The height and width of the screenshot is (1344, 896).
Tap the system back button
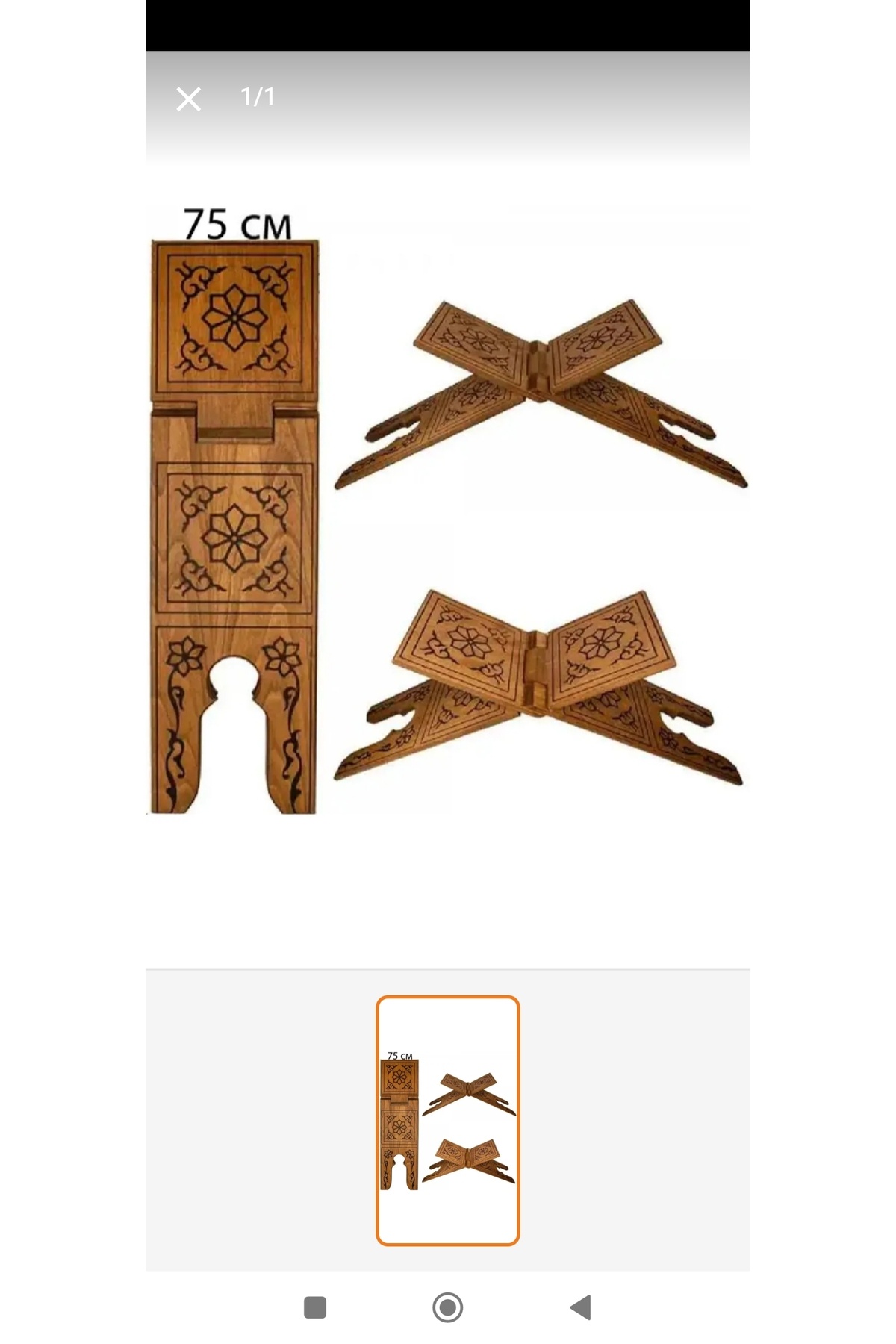pyautogui.click(x=581, y=1307)
